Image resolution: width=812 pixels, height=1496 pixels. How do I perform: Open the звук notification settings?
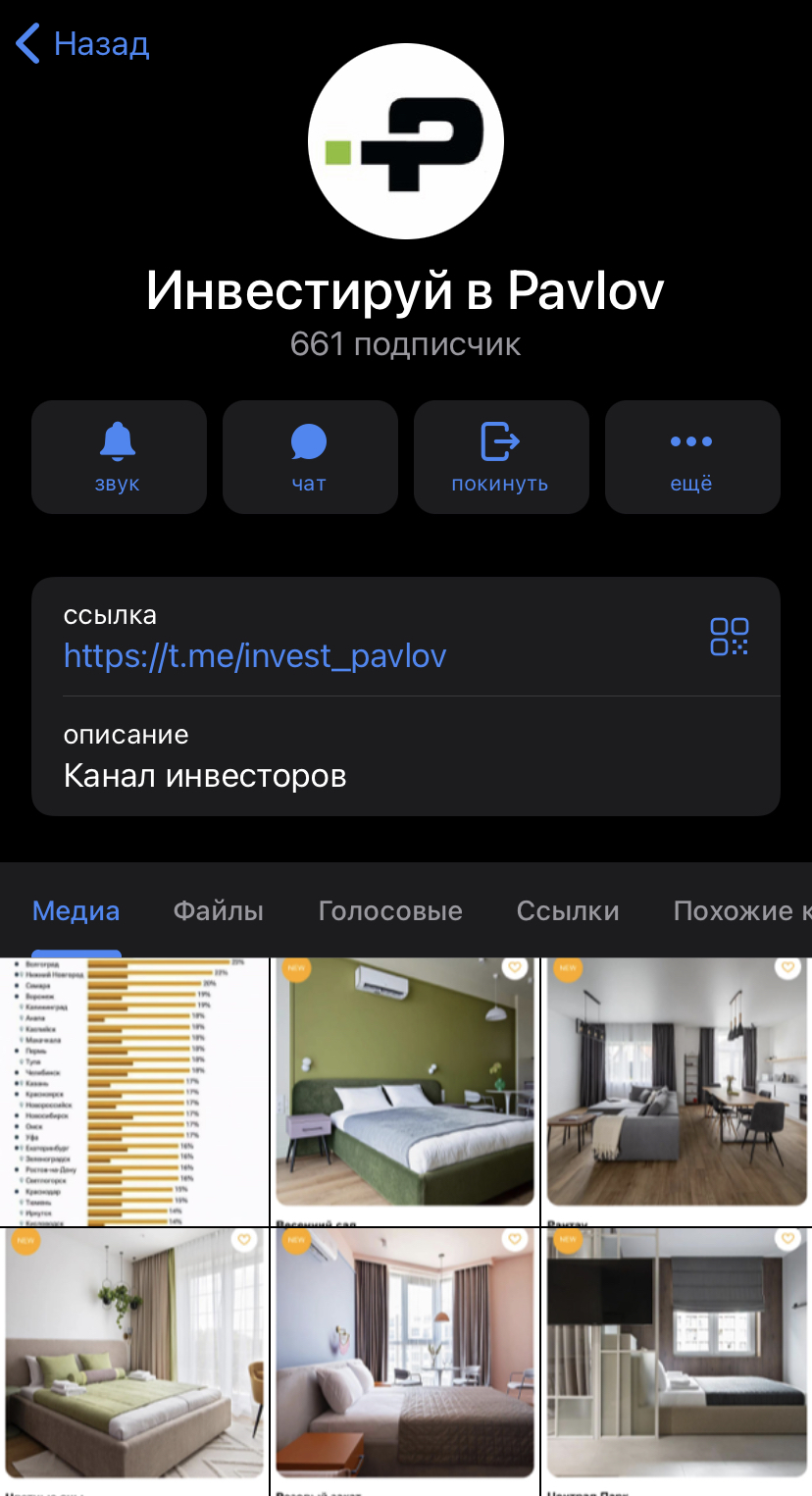(x=119, y=457)
